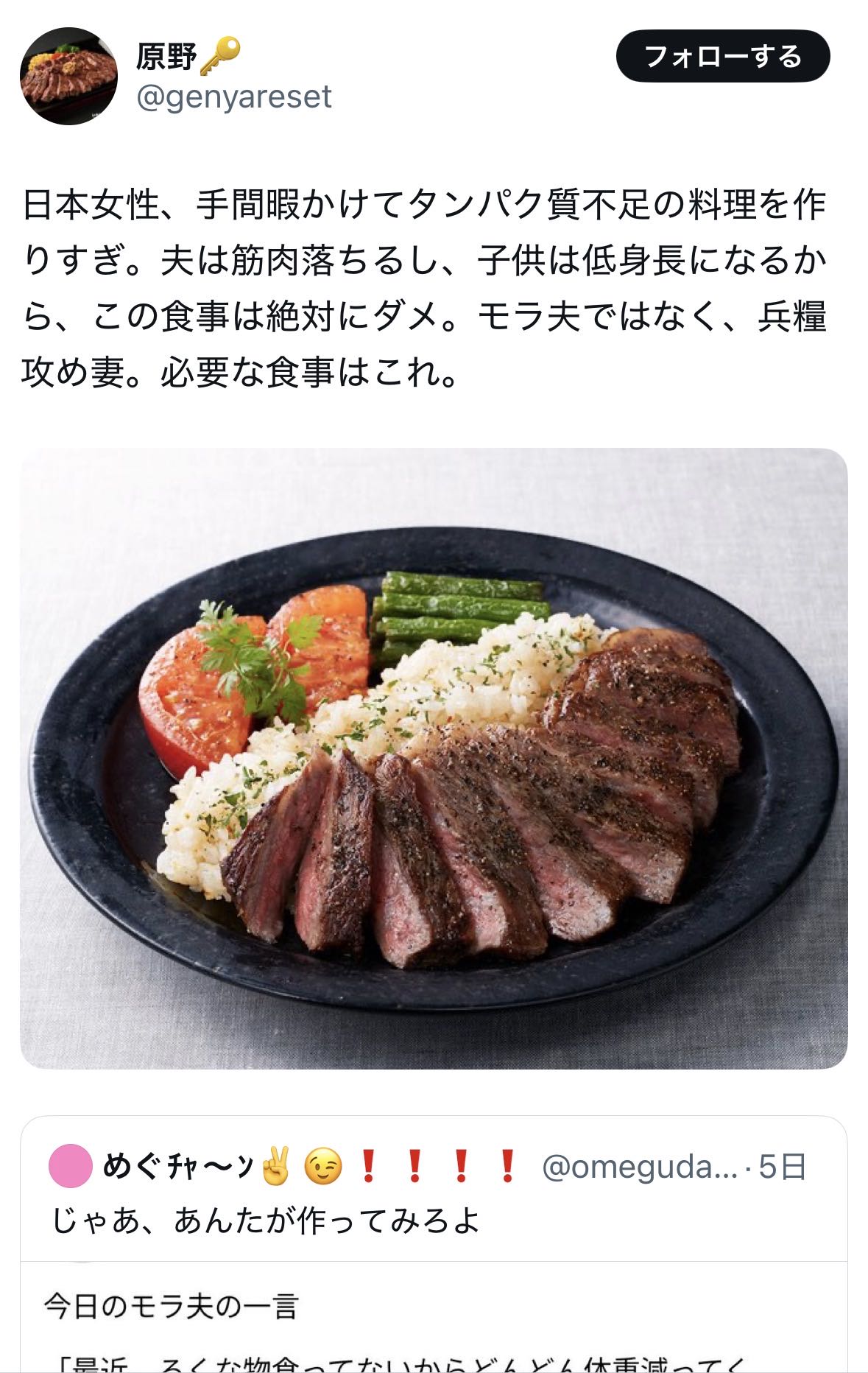View the steak plate photo full screen
The height and width of the screenshot is (1373, 868).
[434, 757]
